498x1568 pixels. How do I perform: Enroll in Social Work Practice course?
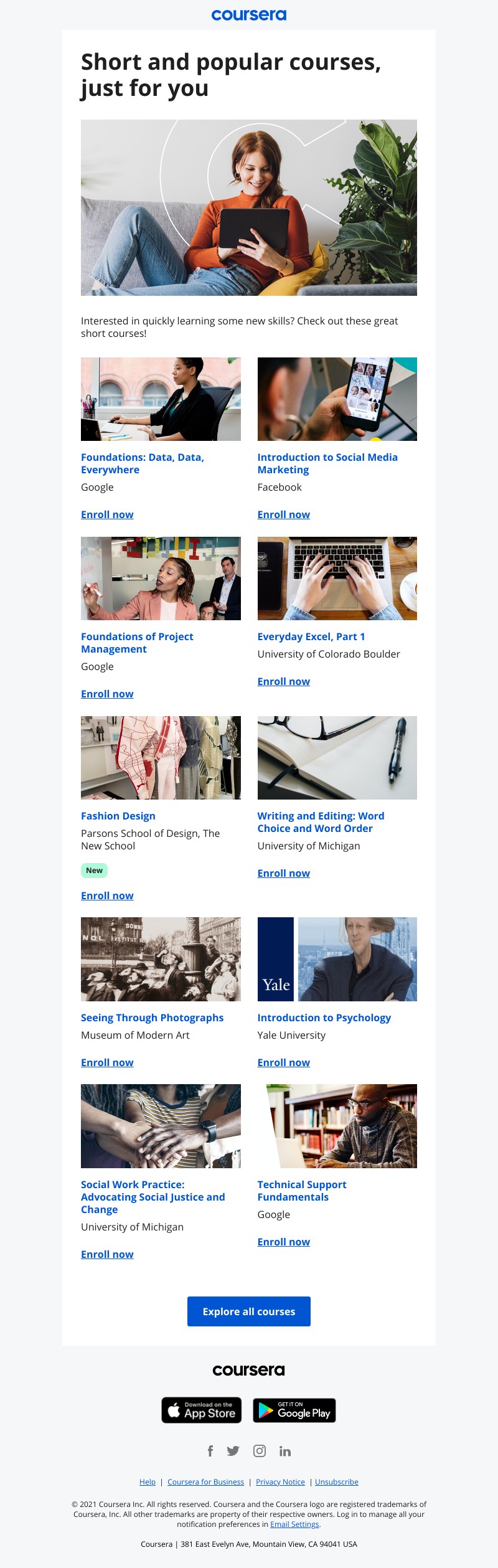pyautogui.click(x=107, y=1254)
